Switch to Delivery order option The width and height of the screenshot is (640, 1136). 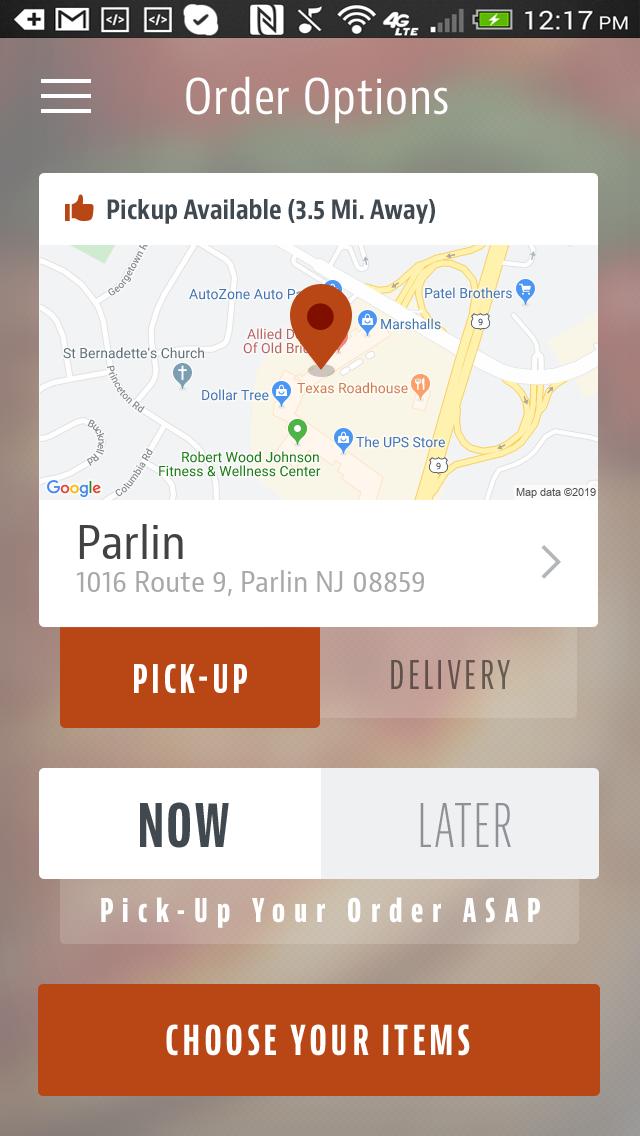[449, 674]
